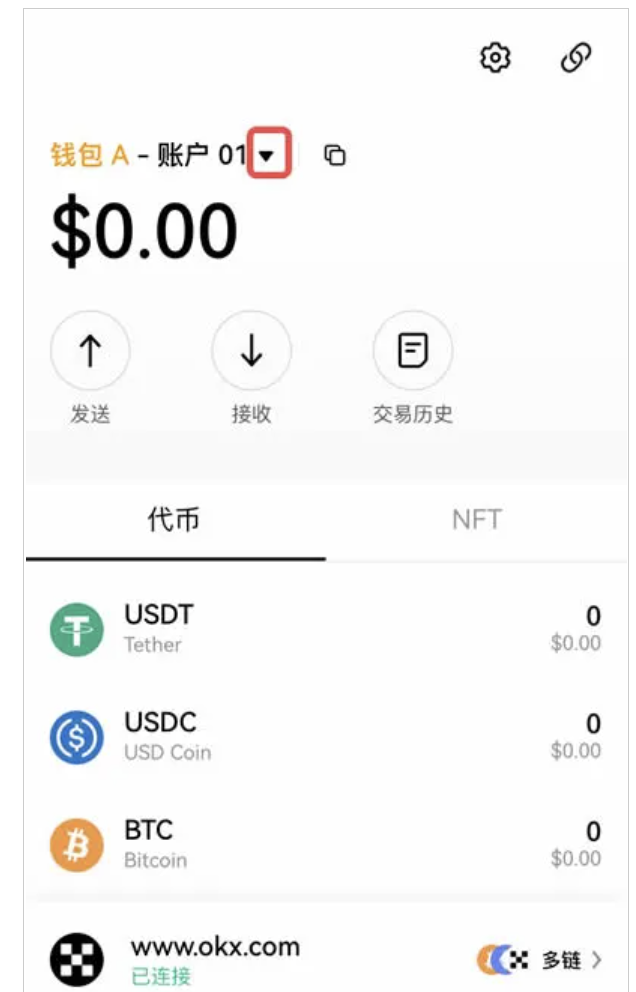The height and width of the screenshot is (992, 636).
Task: Switch to the 代币 tab
Action: coord(174,520)
